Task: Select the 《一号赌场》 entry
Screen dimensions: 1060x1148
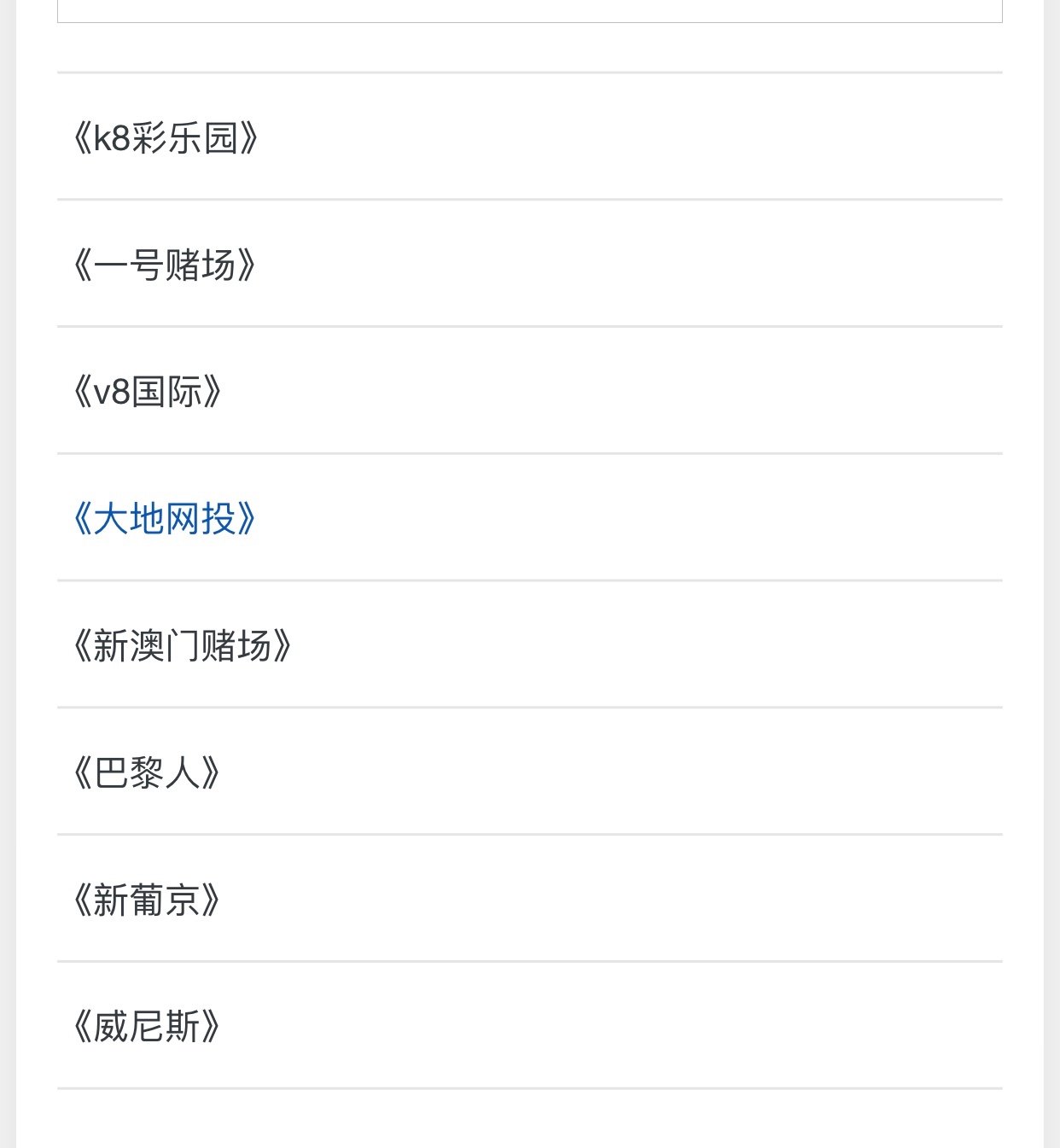Action: (165, 265)
